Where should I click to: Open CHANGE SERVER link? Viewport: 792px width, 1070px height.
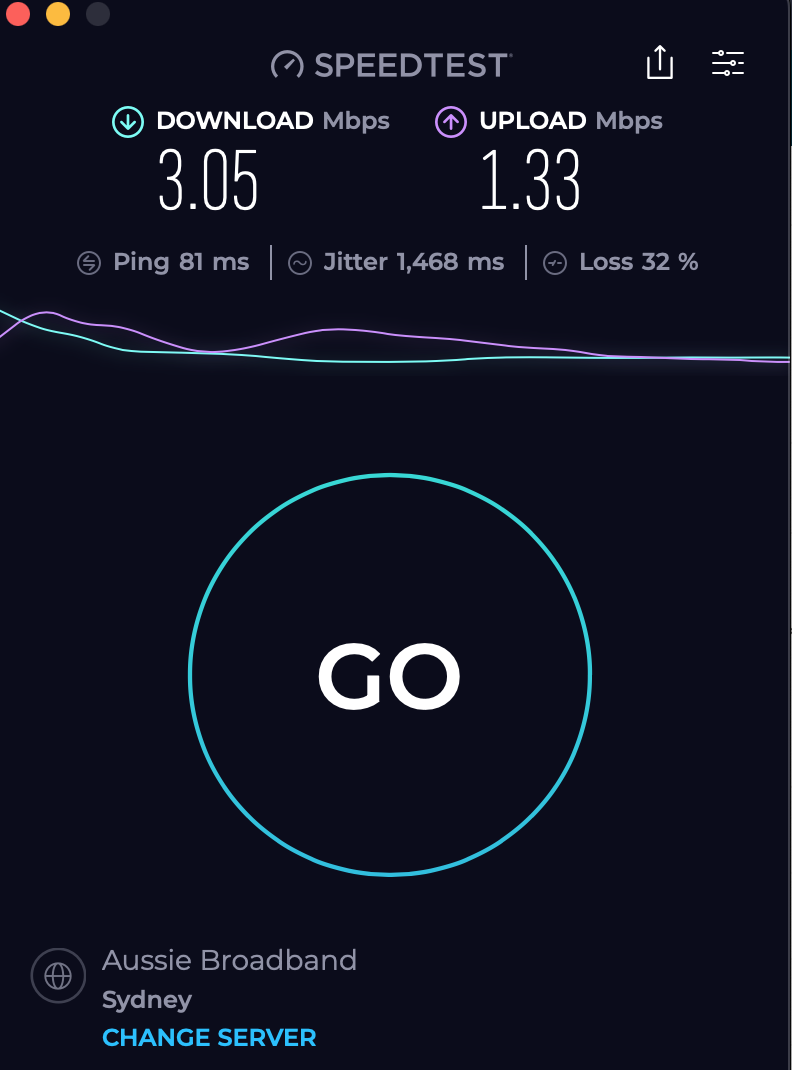pyautogui.click(x=208, y=1038)
